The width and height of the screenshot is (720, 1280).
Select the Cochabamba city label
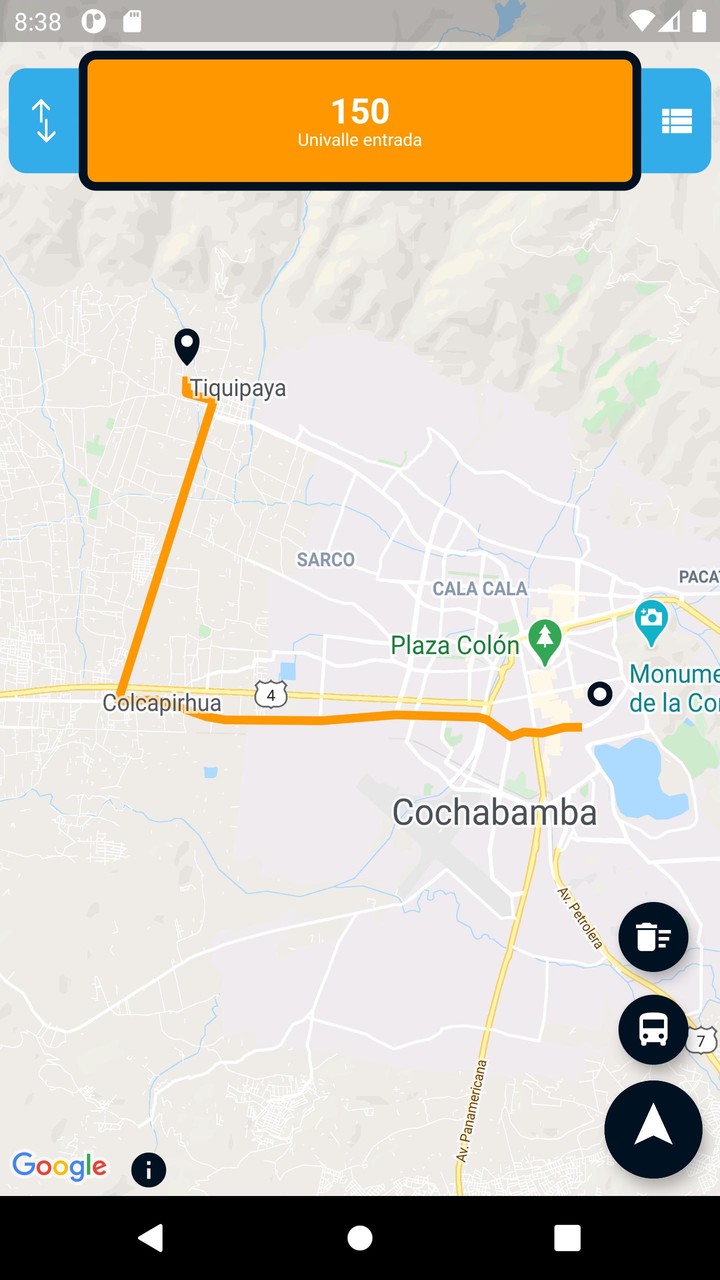(x=494, y=812)
